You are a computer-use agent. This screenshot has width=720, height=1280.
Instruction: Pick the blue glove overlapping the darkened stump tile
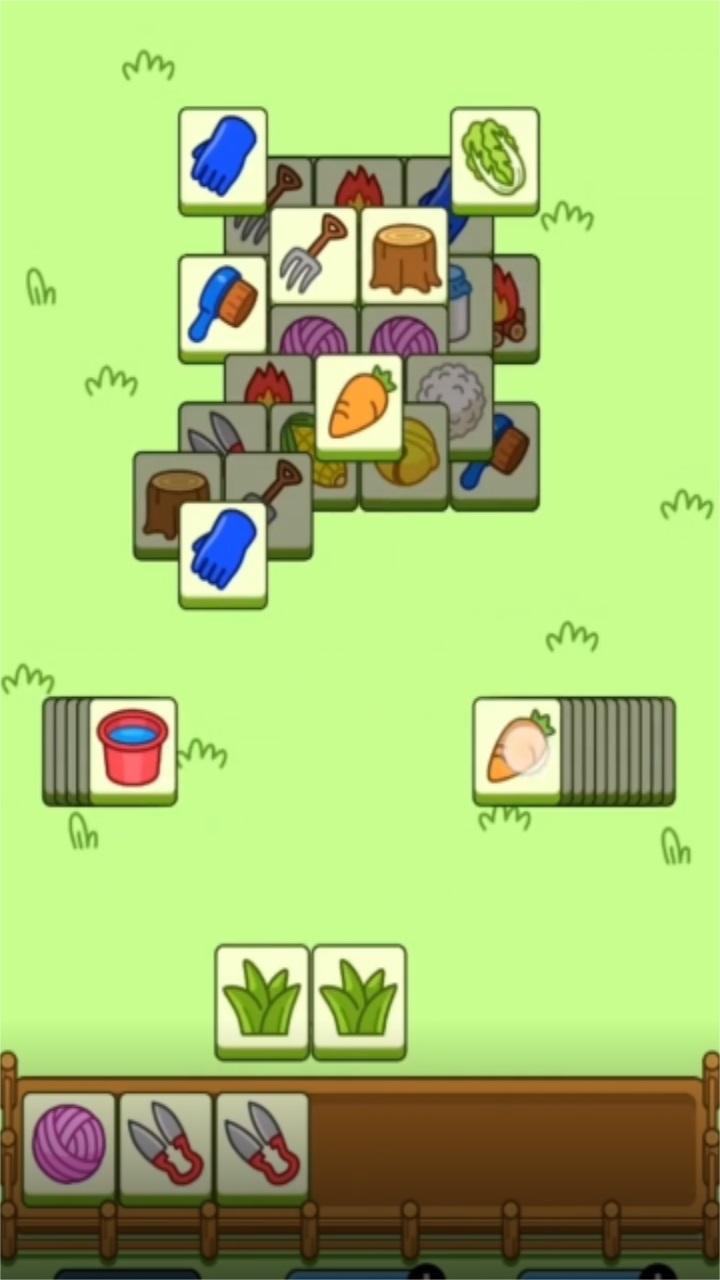click(x=223, y=554)
